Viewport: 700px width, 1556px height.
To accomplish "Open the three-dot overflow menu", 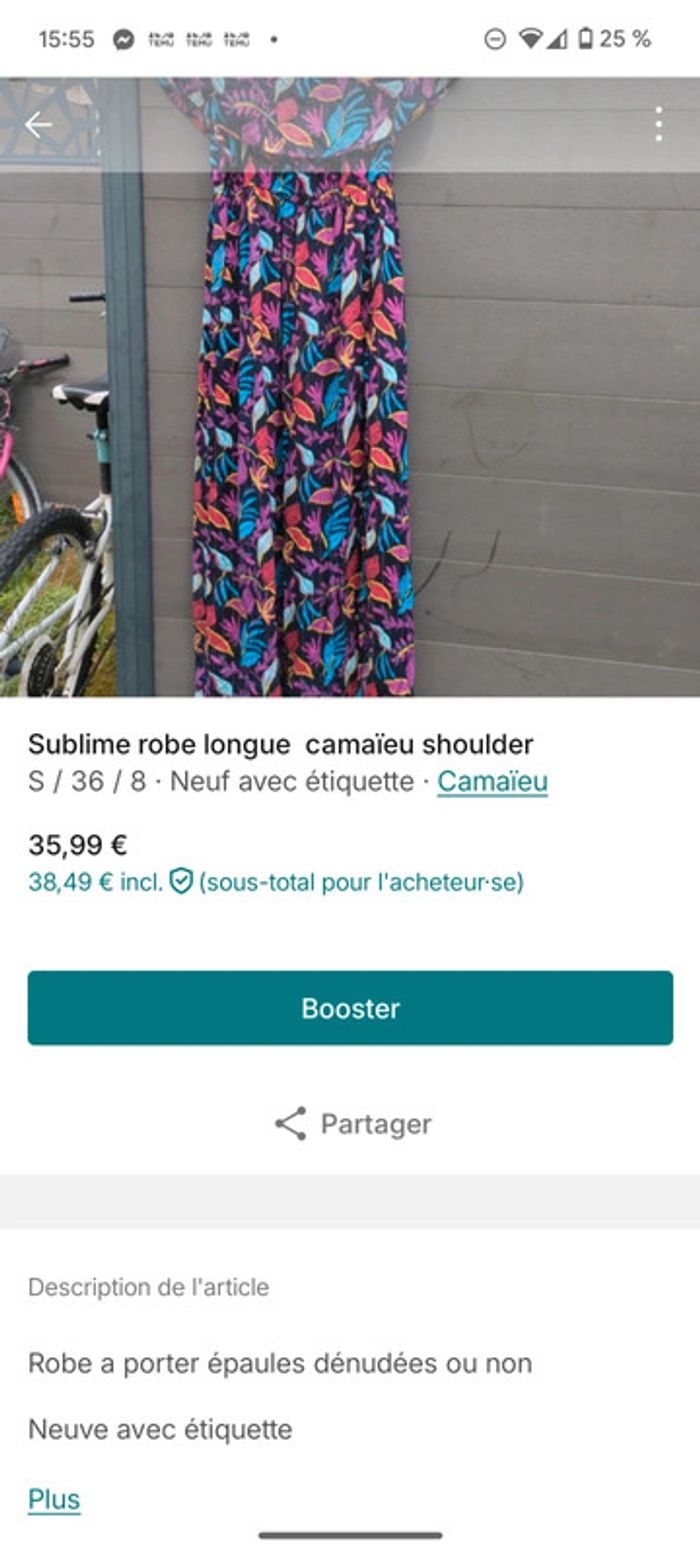I will pyautogui.click(x=658, y=125).
